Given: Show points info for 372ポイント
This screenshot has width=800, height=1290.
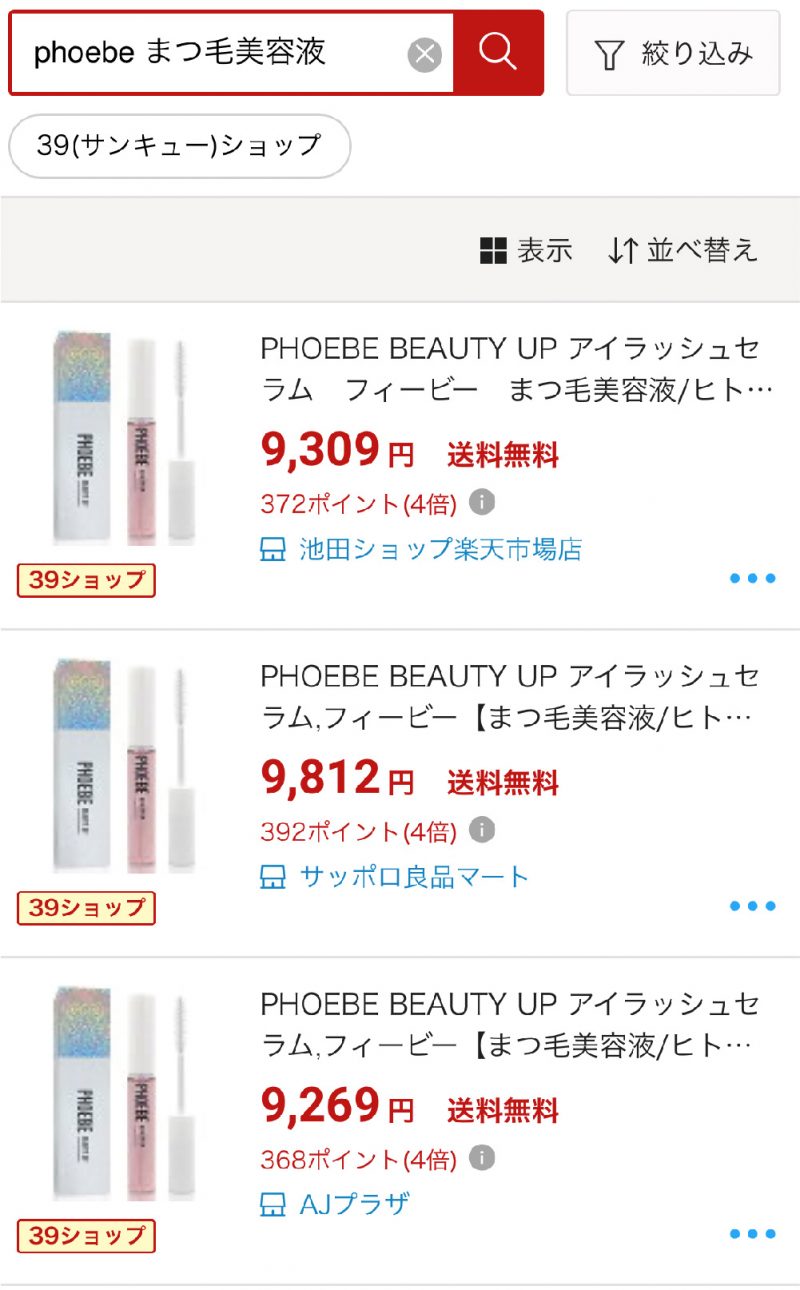Looking at the screenshot, I should [482, 502].
